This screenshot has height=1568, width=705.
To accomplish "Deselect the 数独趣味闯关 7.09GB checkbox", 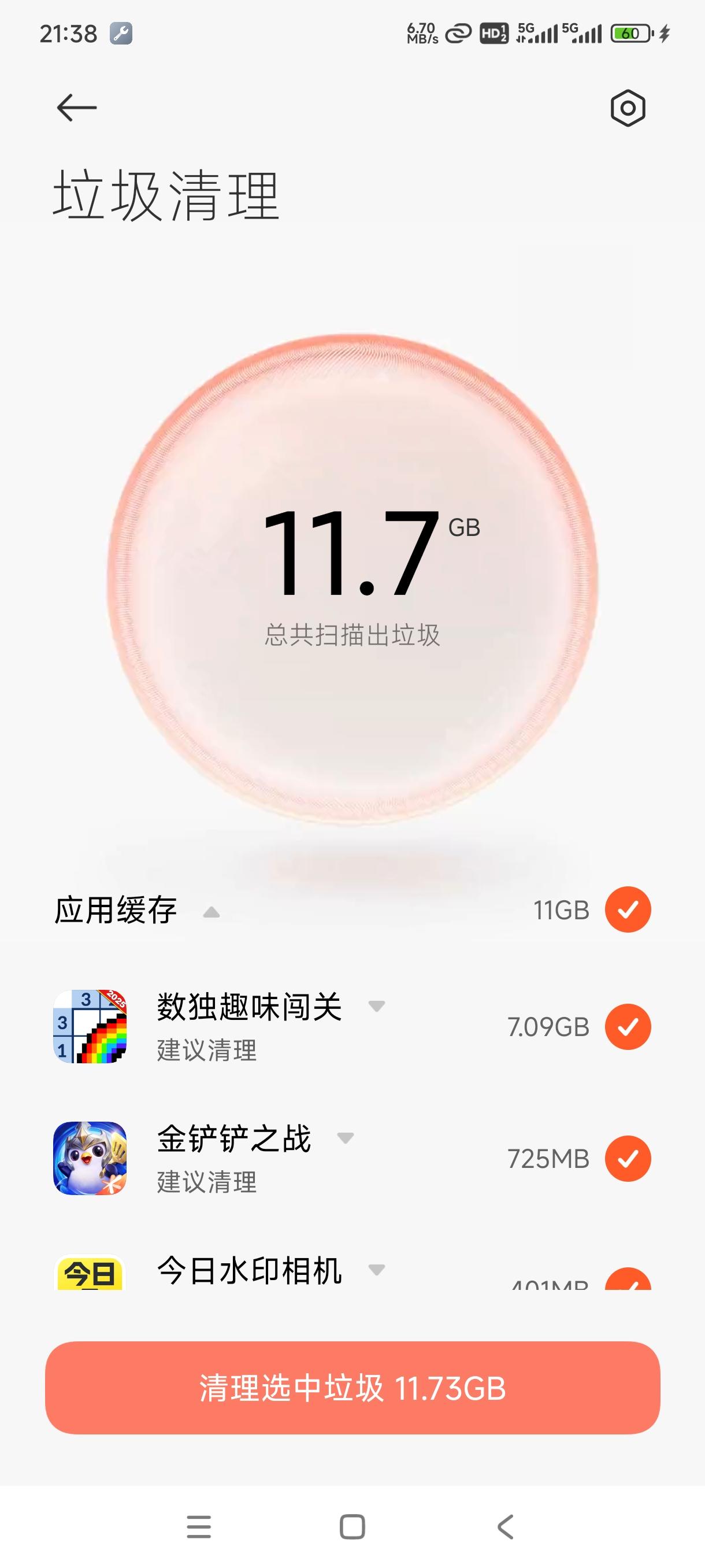I will (x=628, y=1027).
